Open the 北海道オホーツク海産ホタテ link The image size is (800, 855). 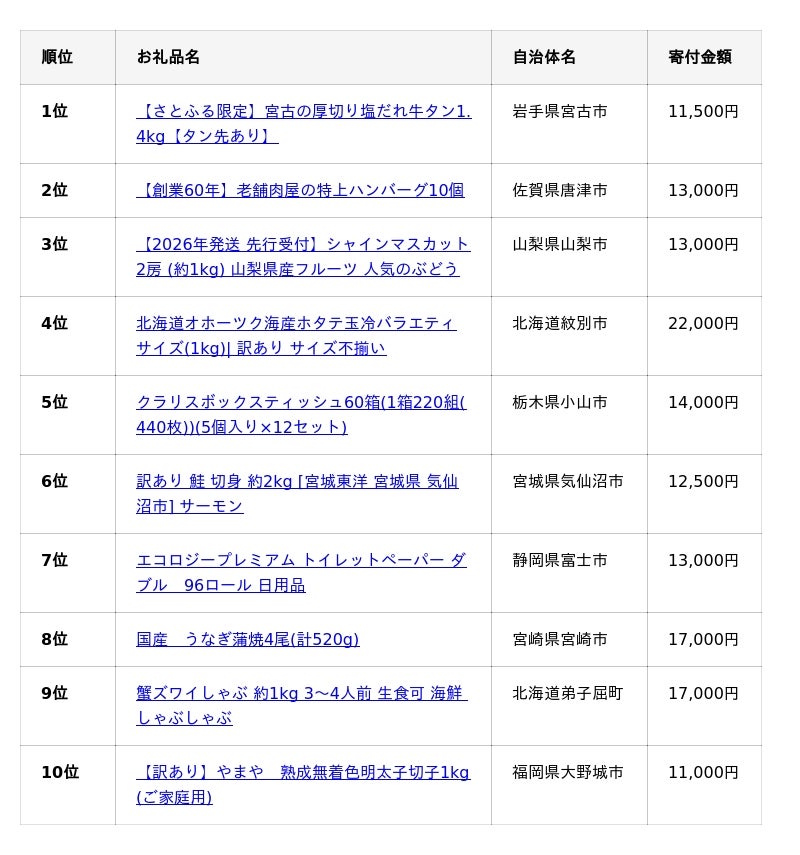pyautogui.click(x=296, y=324)
